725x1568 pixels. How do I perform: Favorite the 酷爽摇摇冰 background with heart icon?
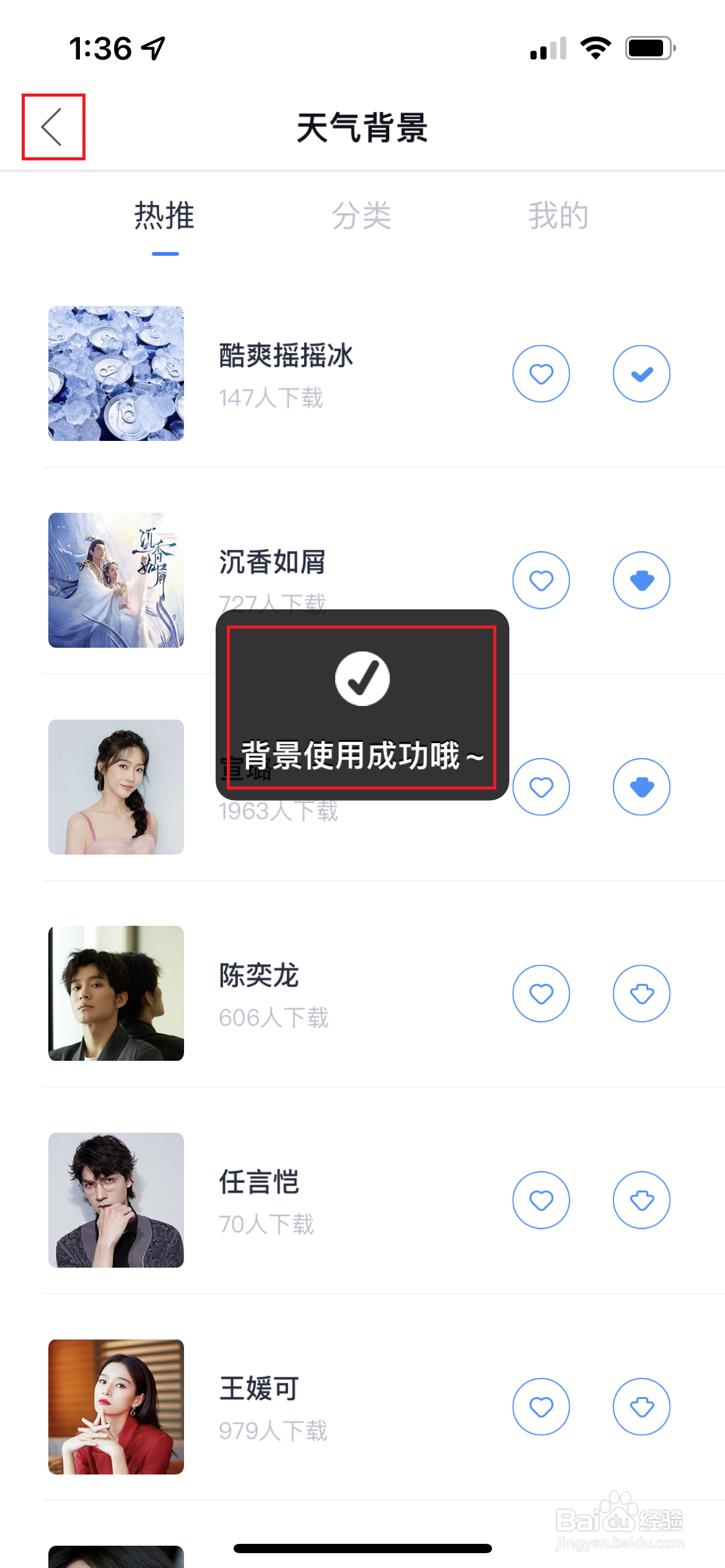point(541,373)
